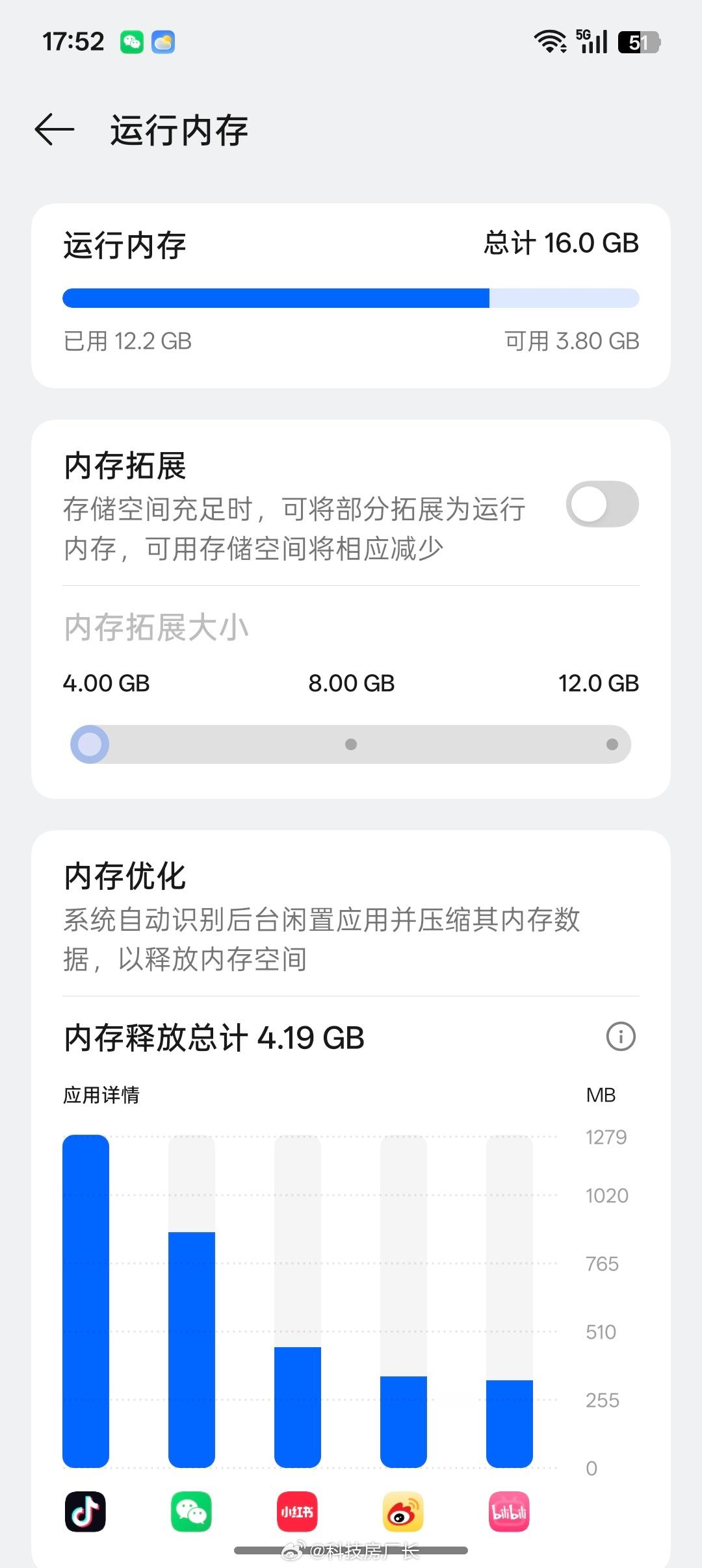Tap the 4.00 GB label above the slider
The width and height of the screenshot is (702, 1568).
click(x=106, y=683)
